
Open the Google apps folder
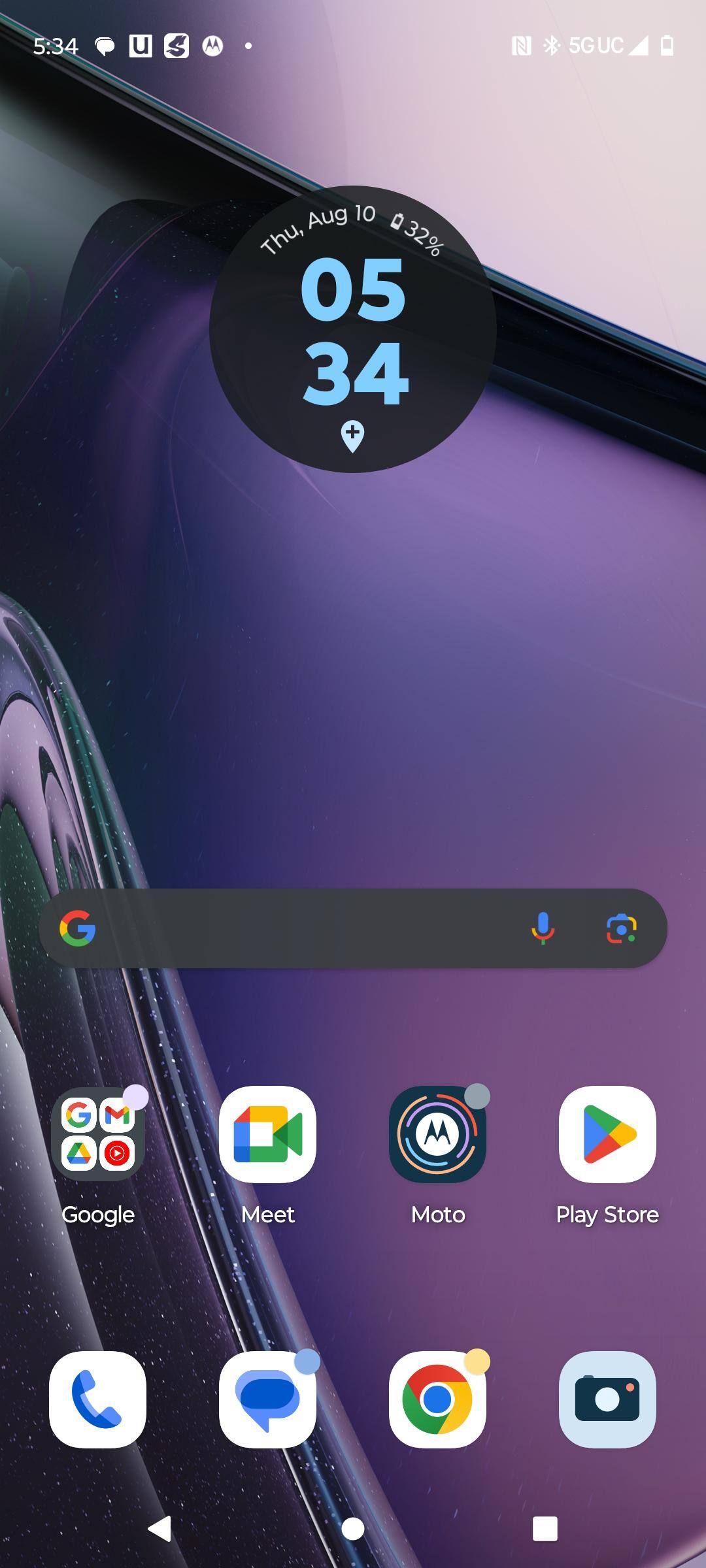point(98,1135)
